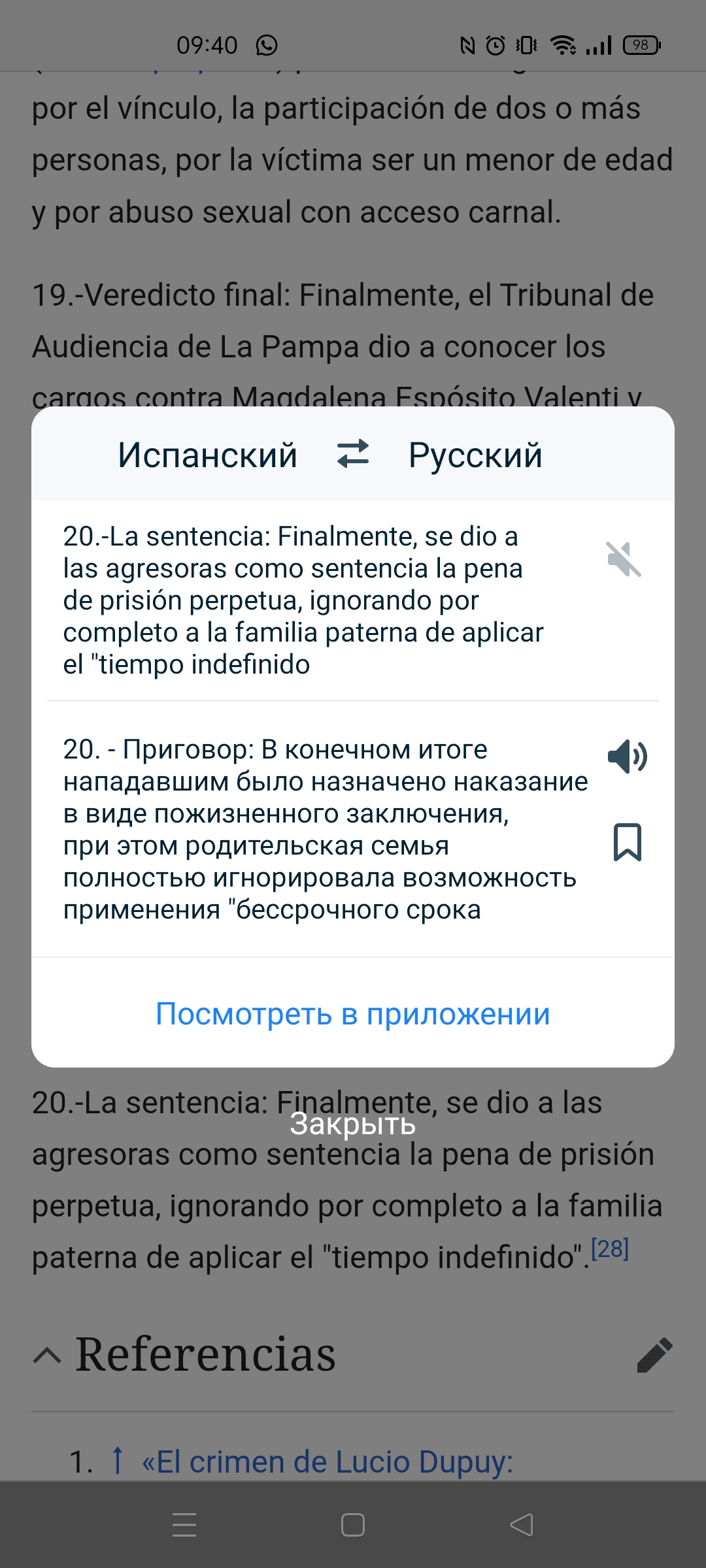706x1568 pixels.
Task: Open «El crimen de Lucio Dupuy» reference link
Action: tap(328, 1462)
